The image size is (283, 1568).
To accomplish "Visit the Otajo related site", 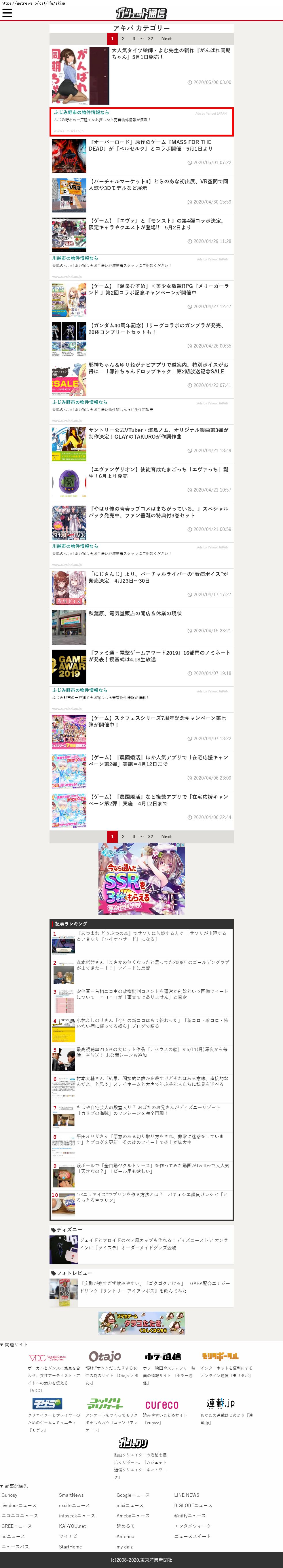I will (105, 1356).
